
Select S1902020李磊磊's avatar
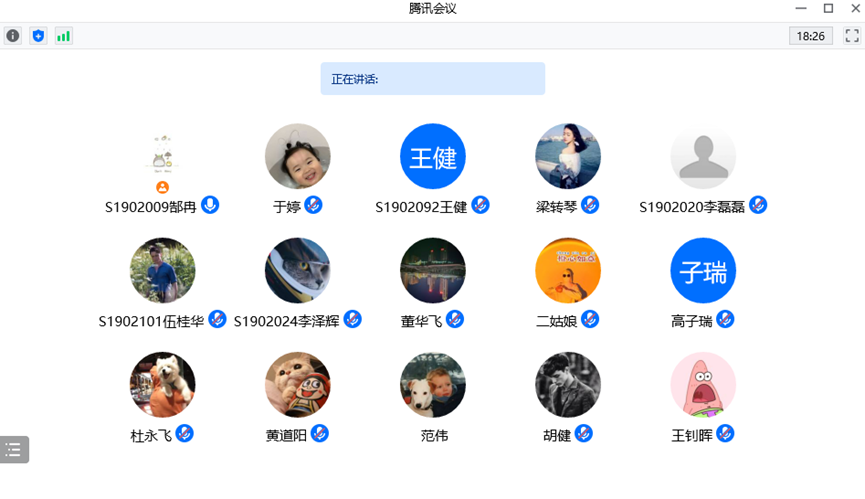click(x=703, y=157)
